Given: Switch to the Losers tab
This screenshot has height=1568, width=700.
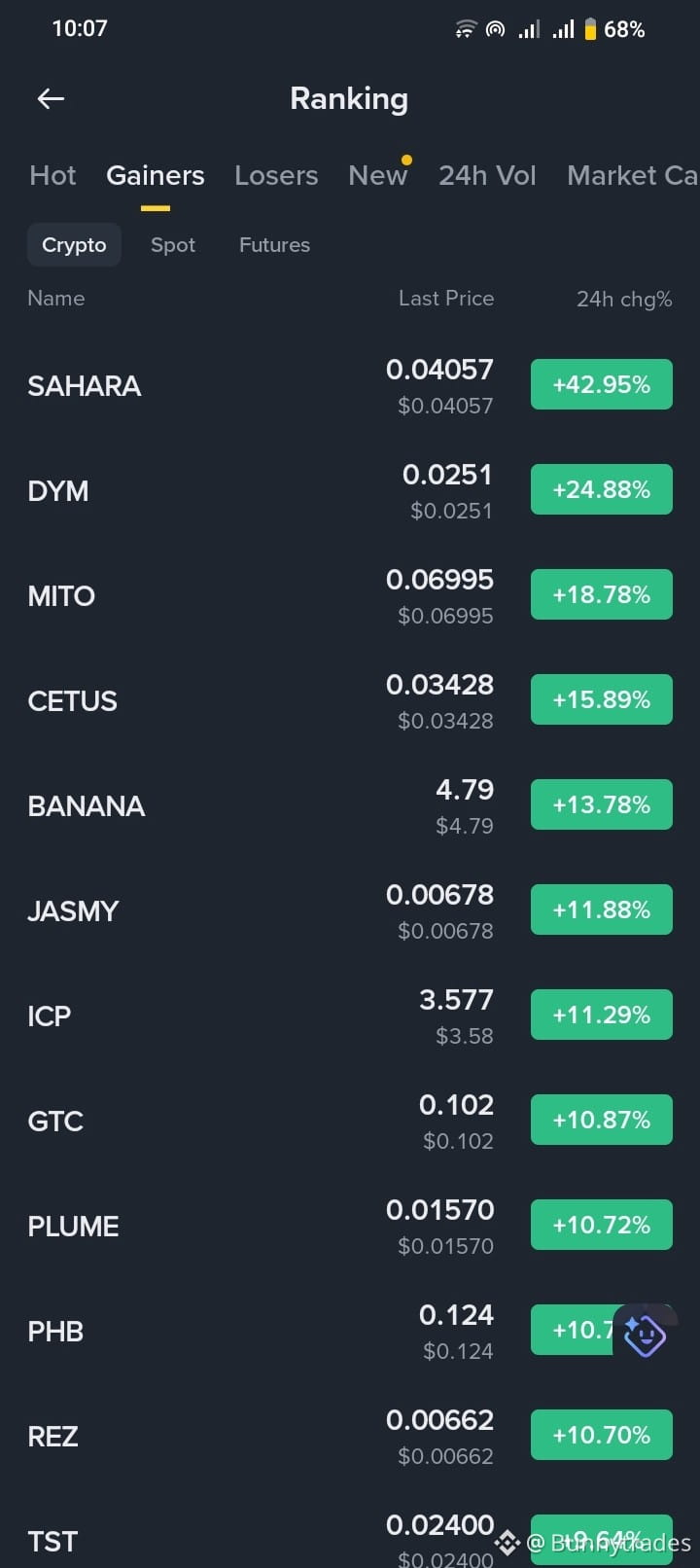Looking at the screenshot, I should (x=276, y=175).
